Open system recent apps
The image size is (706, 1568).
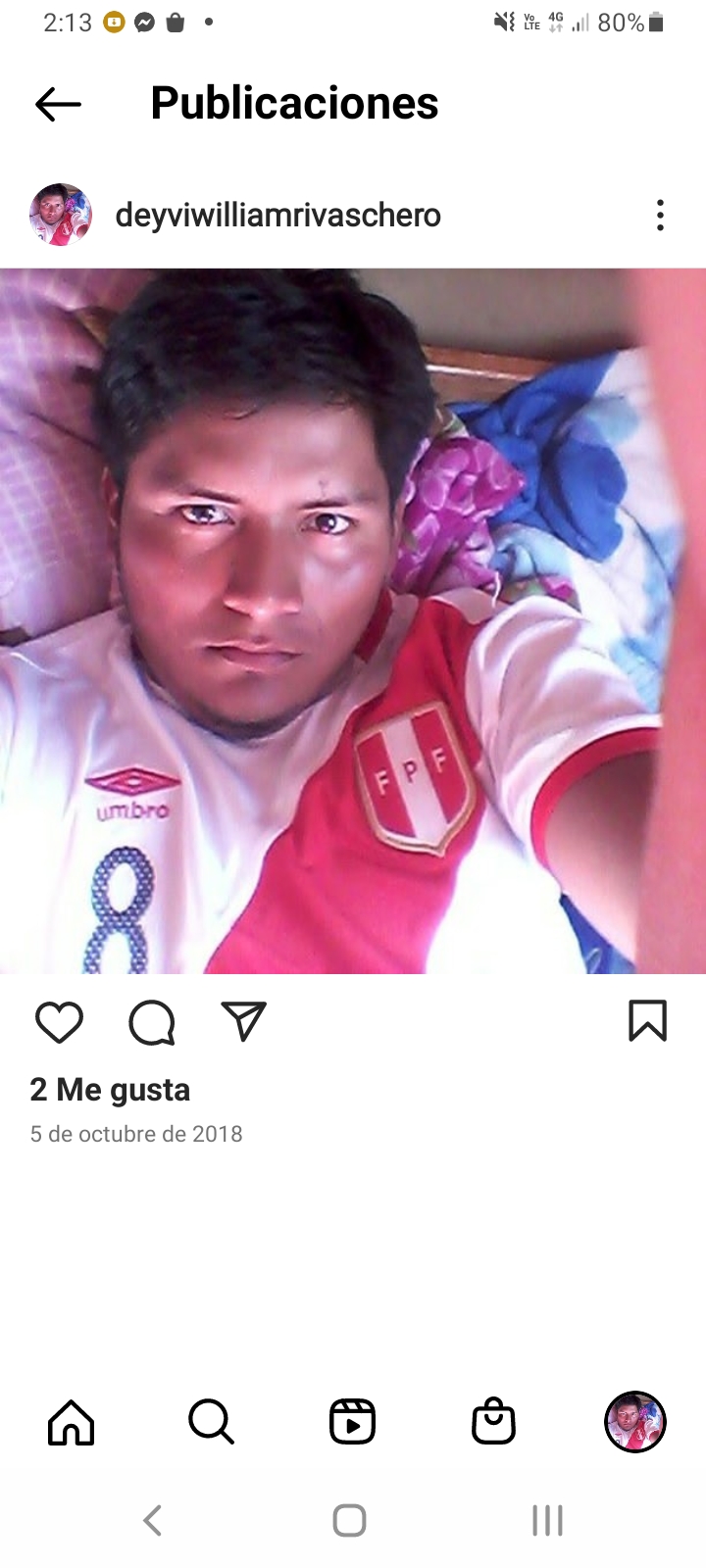[547, 1521]
